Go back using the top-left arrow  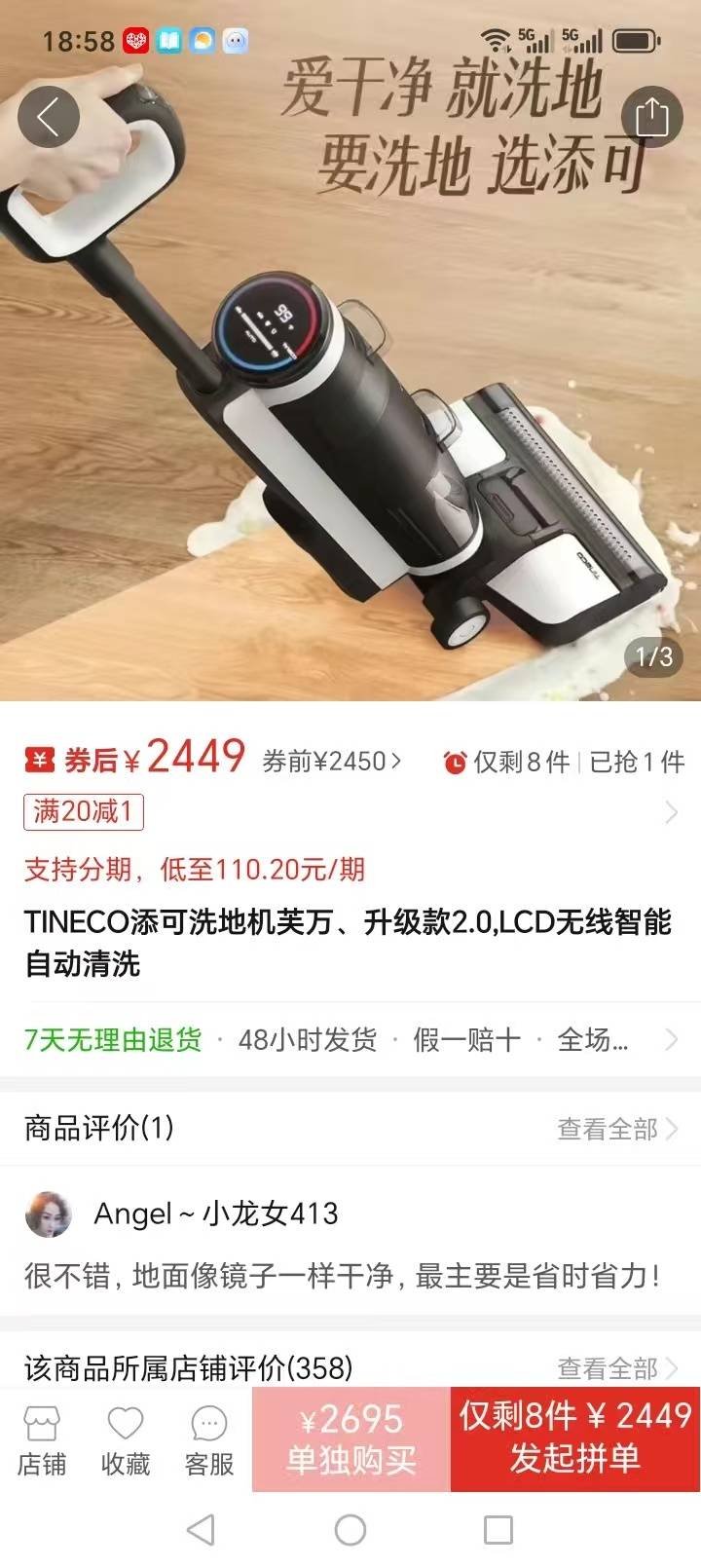pyautogui.click(x=48, y=117)
